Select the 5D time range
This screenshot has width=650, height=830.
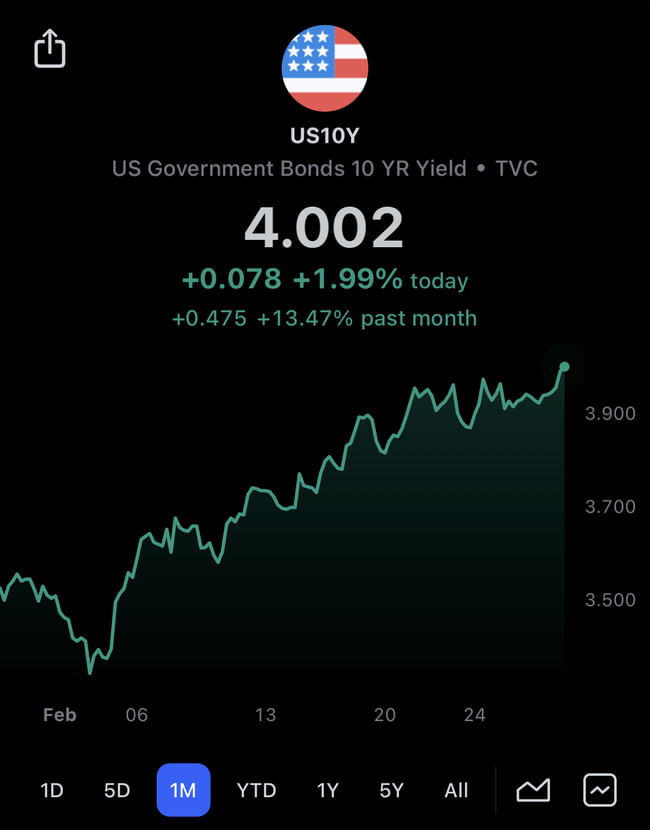click(117, 790)
